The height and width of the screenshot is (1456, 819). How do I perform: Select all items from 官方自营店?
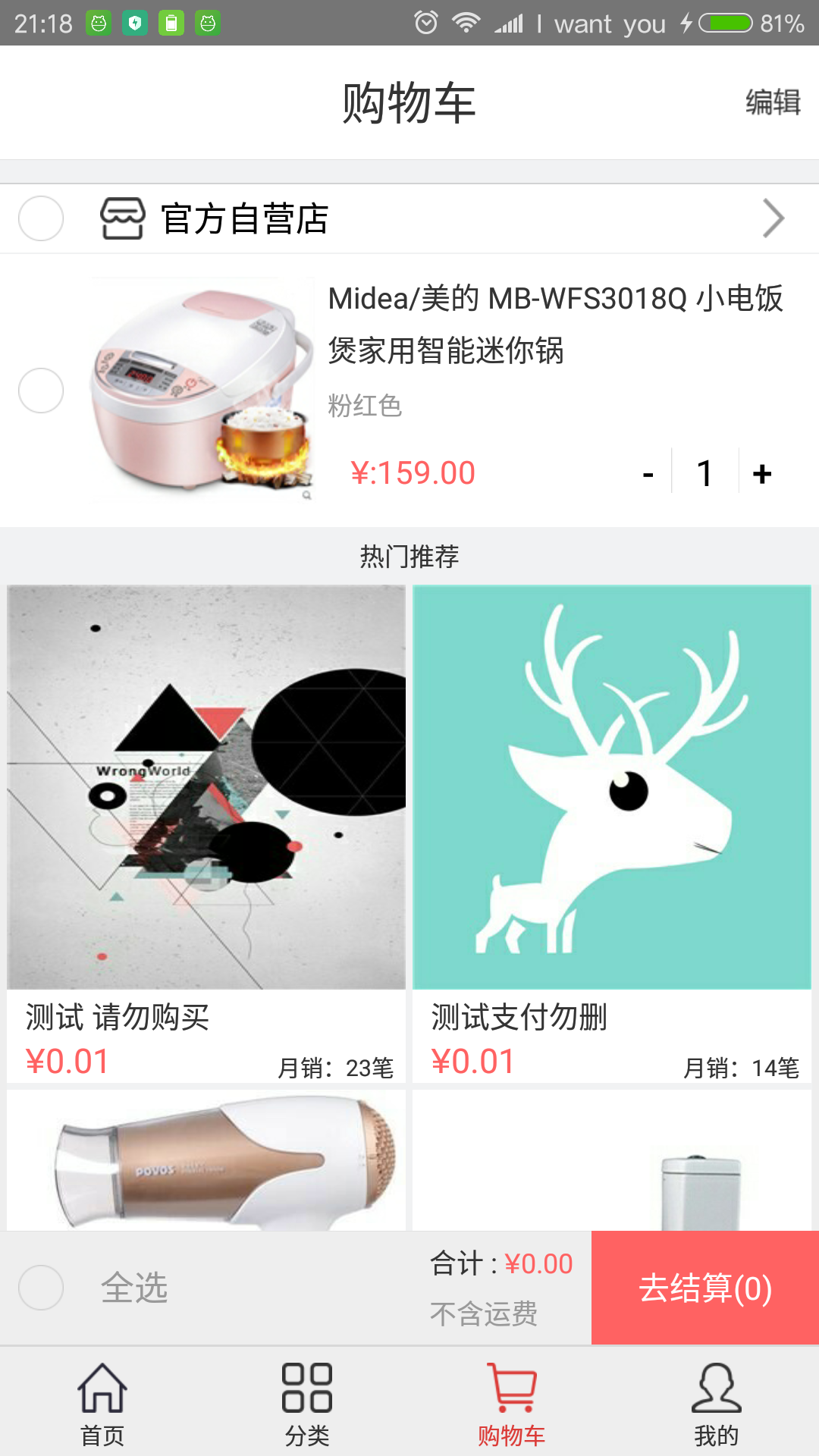(41, 218)
